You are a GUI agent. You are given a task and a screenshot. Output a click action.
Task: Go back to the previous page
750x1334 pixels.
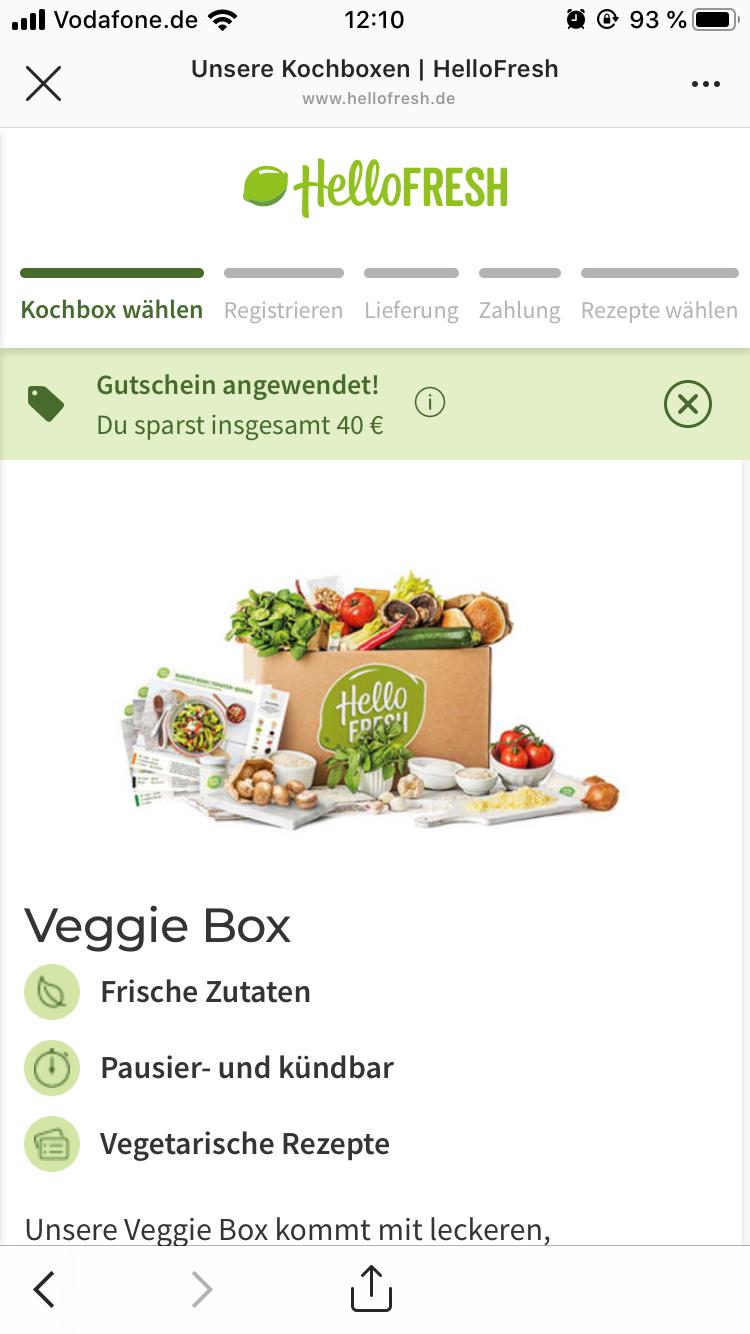coord(44,1290)
